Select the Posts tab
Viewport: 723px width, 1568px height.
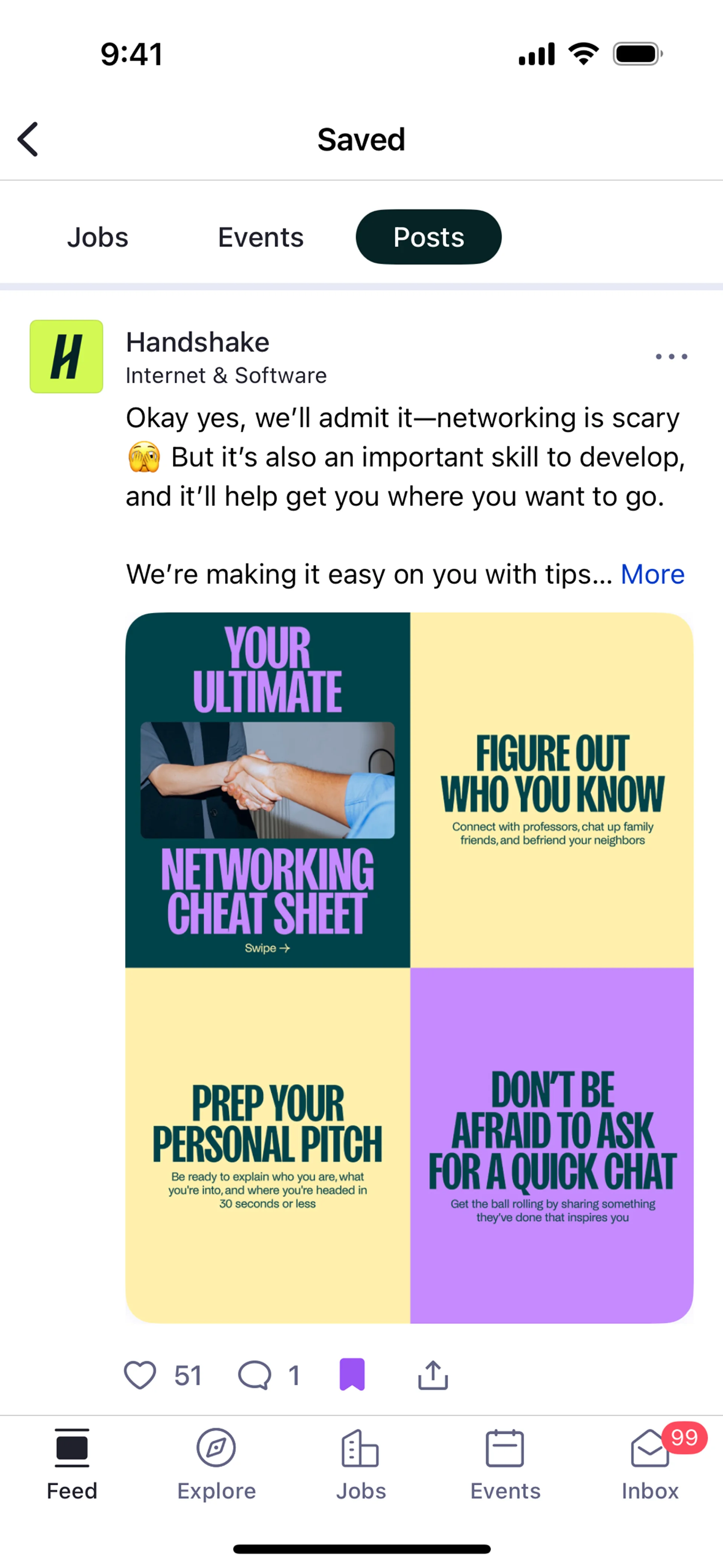429,237
